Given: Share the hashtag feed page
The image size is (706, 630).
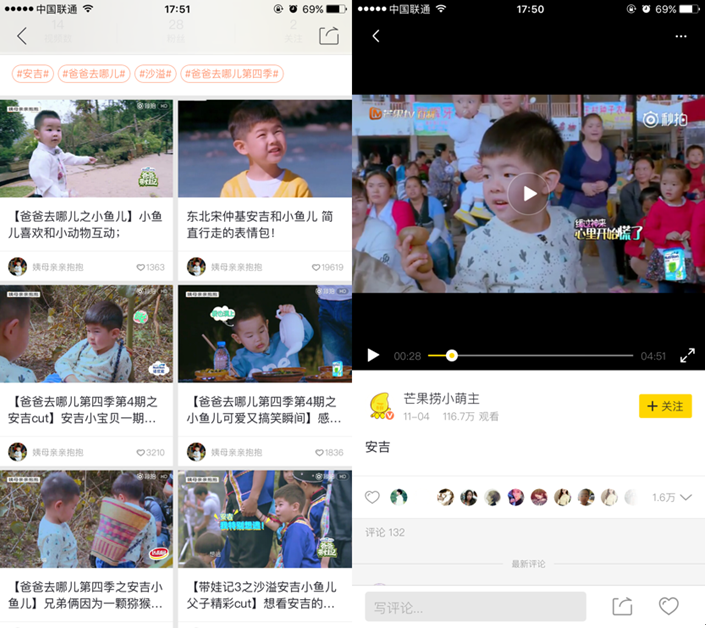Looking at the screenshot, I should 328,37.
